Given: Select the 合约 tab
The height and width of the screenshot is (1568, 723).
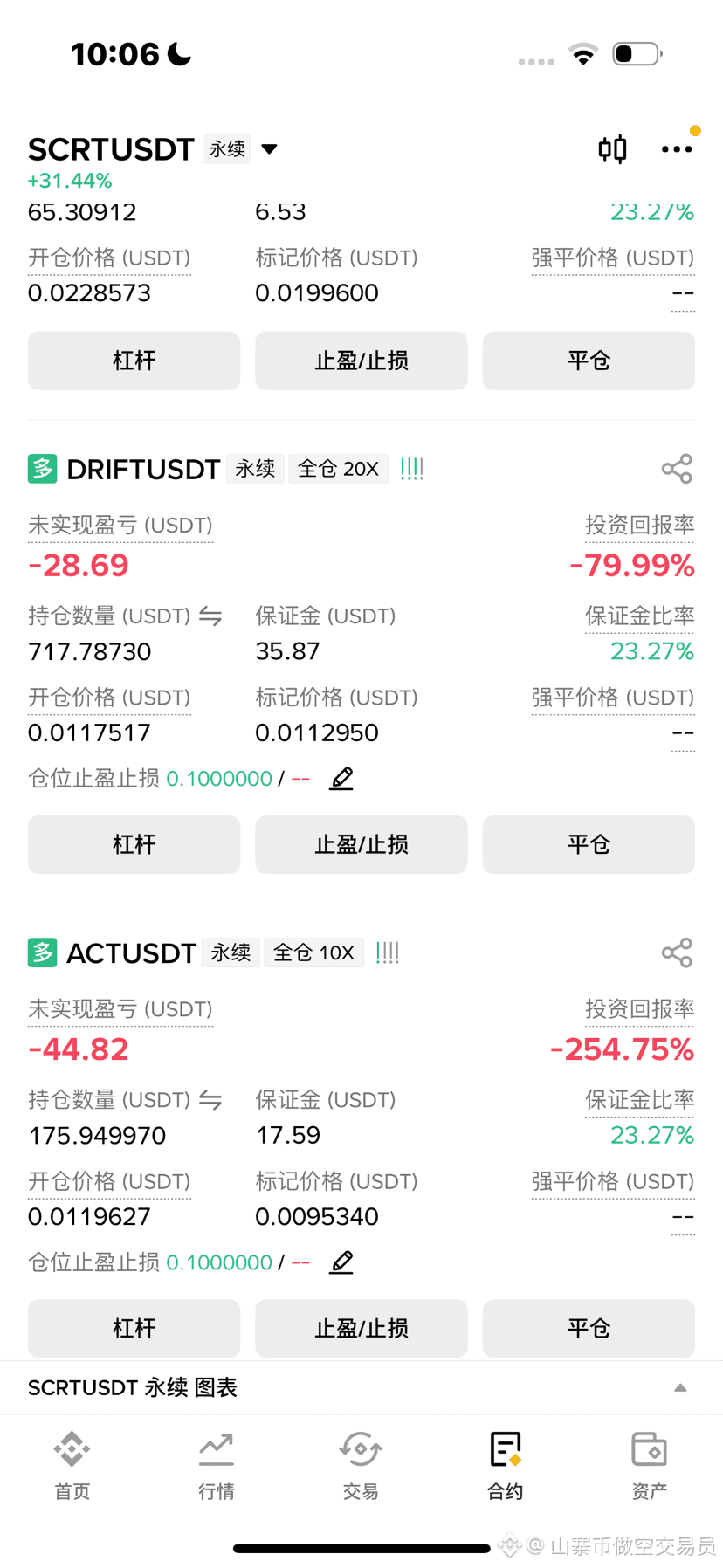Looking at the screenshot, I should (x=505, y=1466).
